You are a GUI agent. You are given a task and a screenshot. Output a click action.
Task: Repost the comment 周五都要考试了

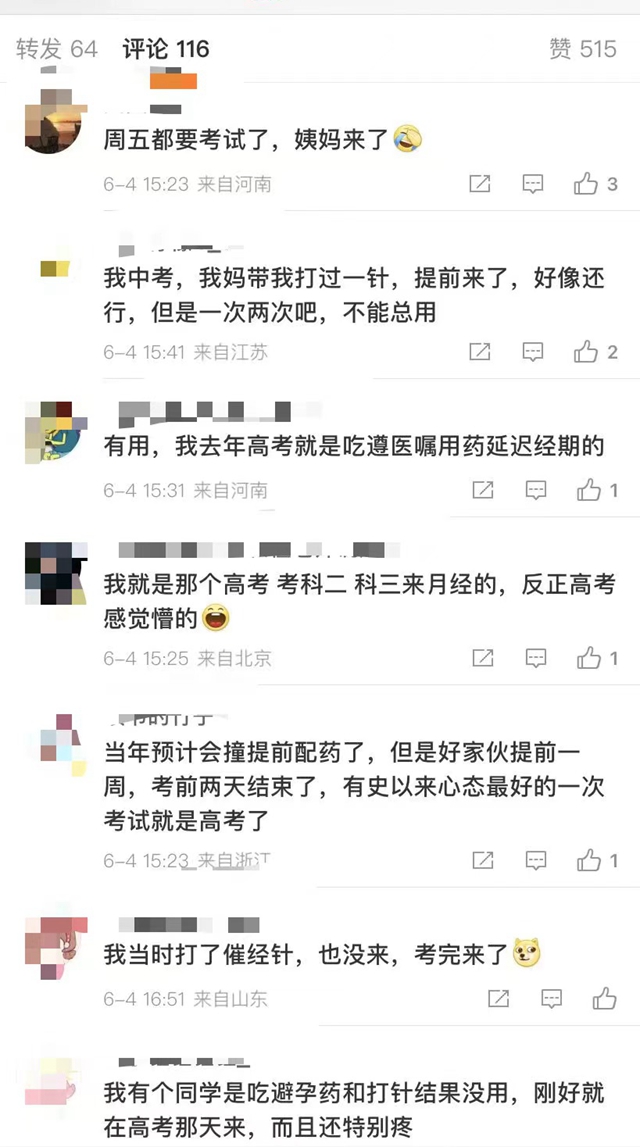[481, 184]
